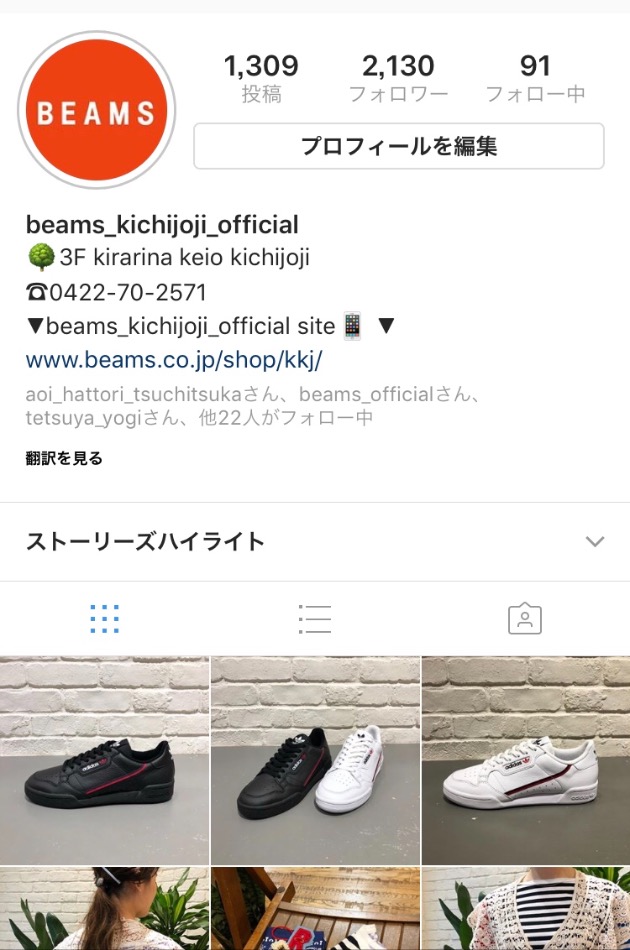This screenshot has width=630, height=950.
Task: Open the striped top with crochet vest post
Action: click(x=525, y=909)
